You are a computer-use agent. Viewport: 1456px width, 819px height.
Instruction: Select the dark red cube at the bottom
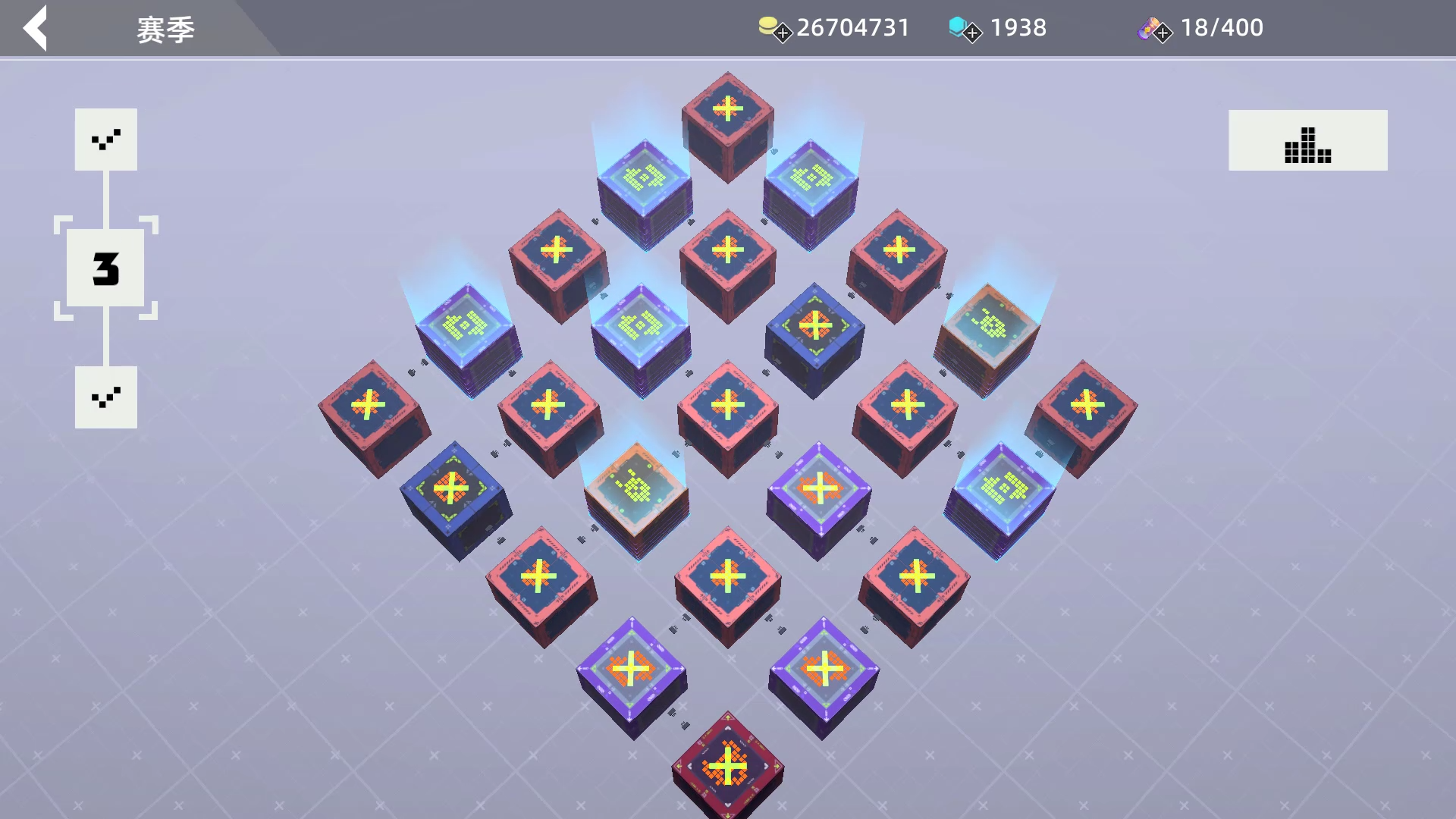[x=727, y=766]
